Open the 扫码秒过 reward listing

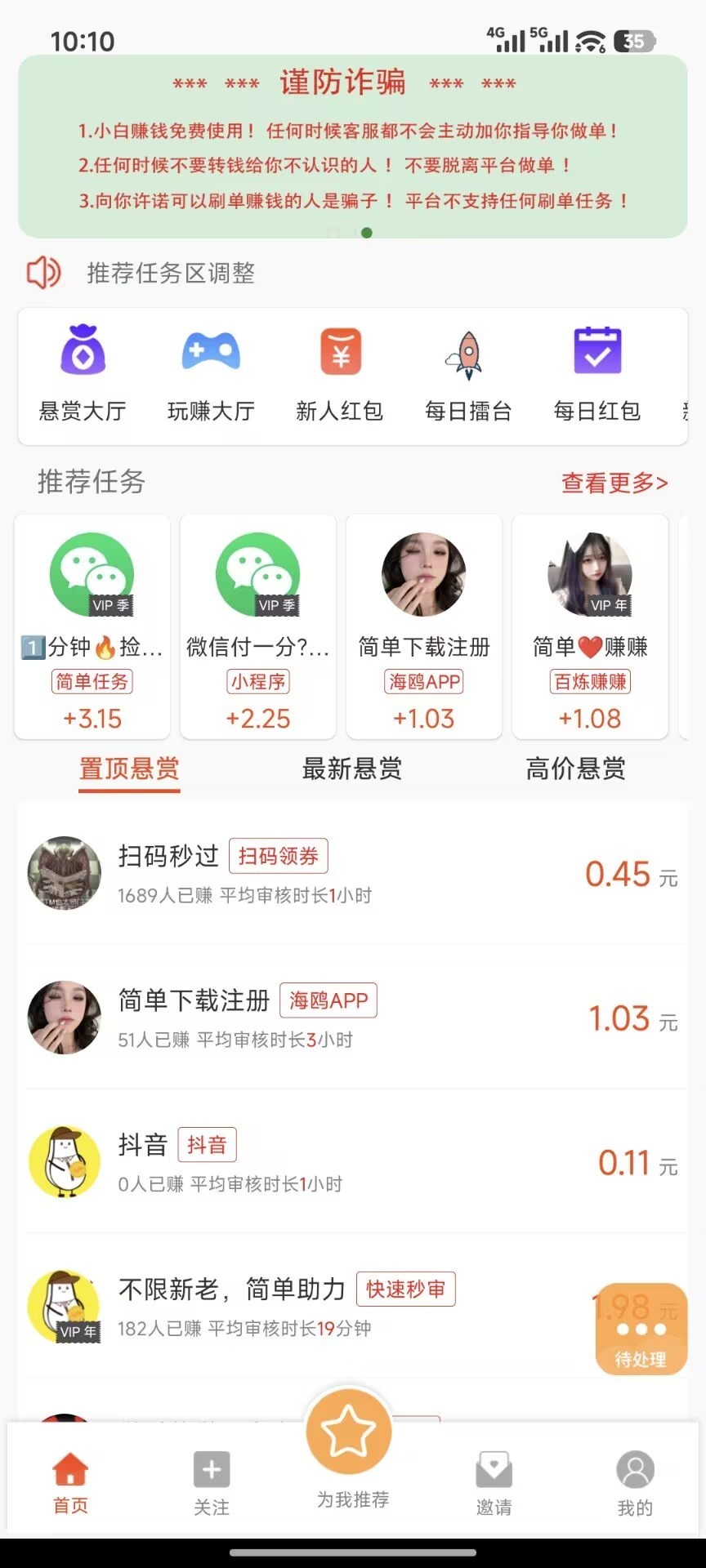pos(353,872)
